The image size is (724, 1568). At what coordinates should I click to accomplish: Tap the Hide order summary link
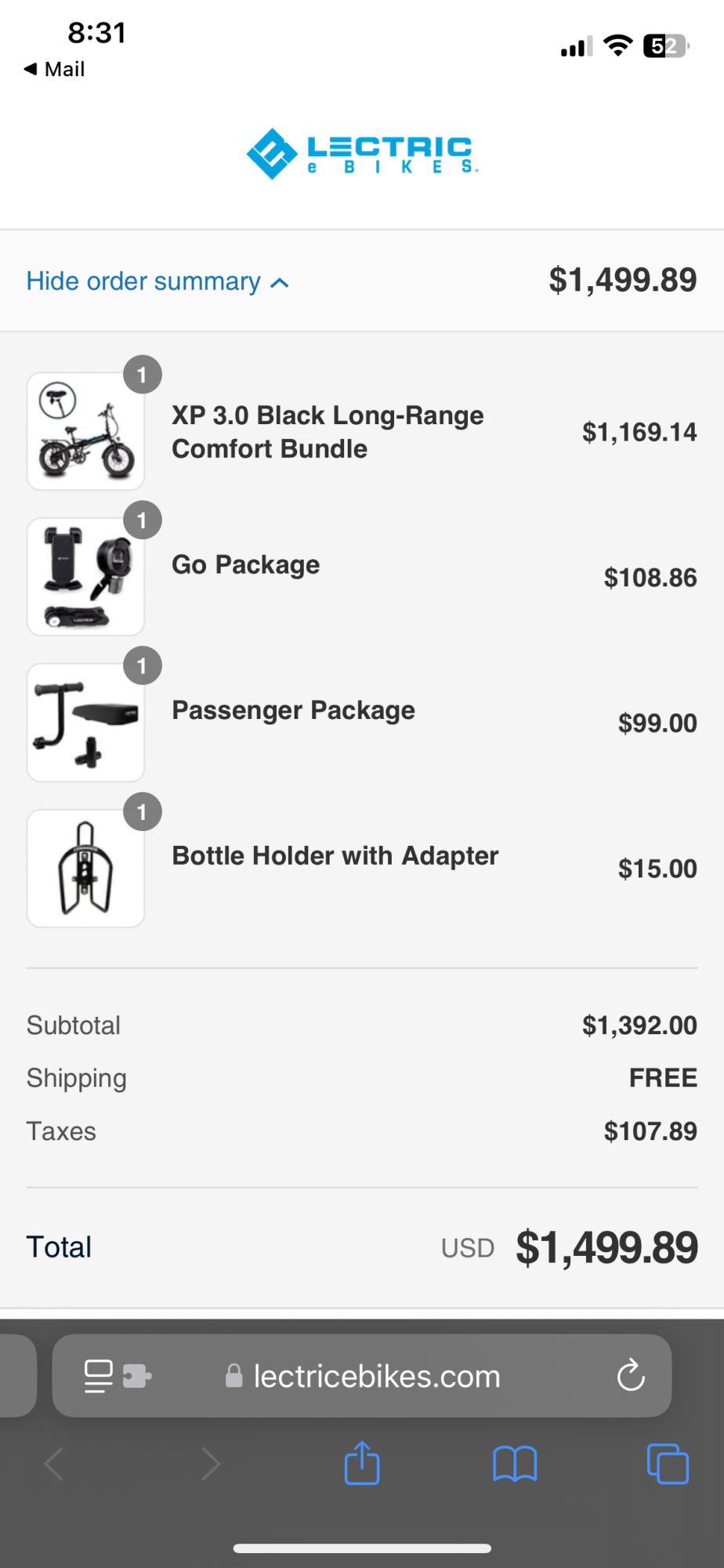coord(143,281)
